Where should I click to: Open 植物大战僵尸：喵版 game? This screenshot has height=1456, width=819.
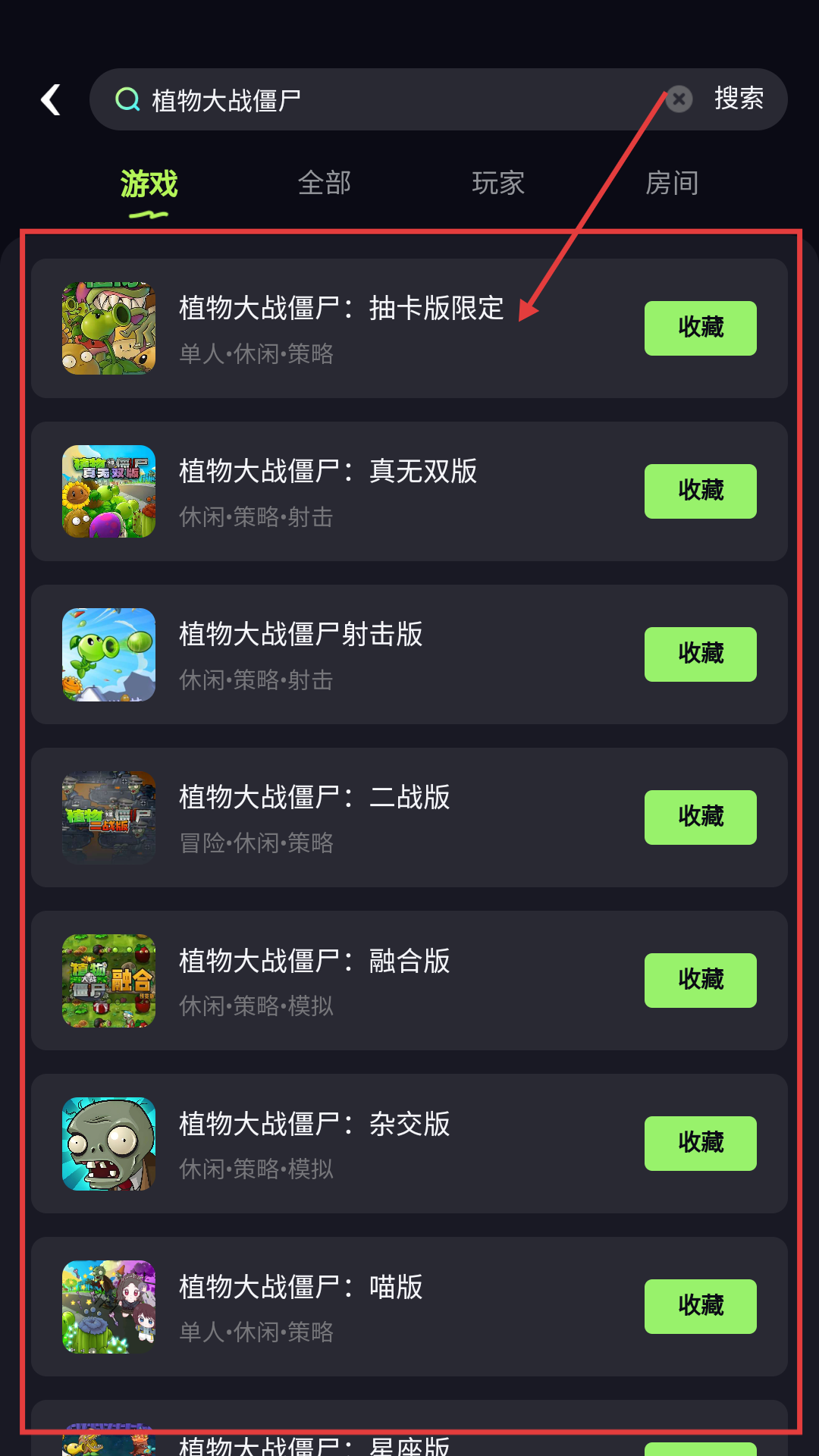[300, 1306]
